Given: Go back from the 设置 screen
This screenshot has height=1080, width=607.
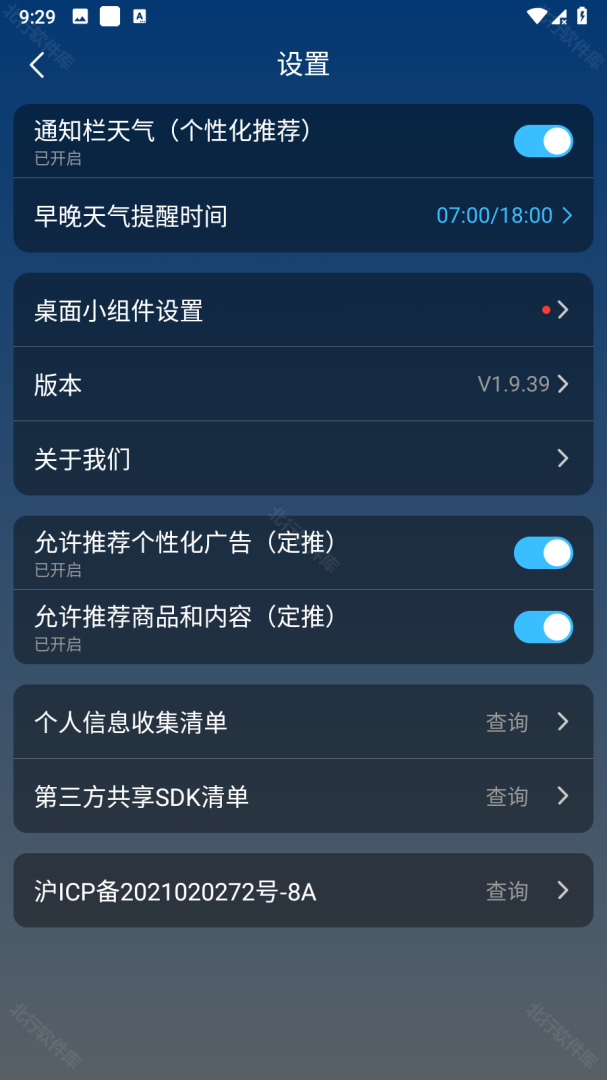Looking at the screenshot, I should coord(37,65).
